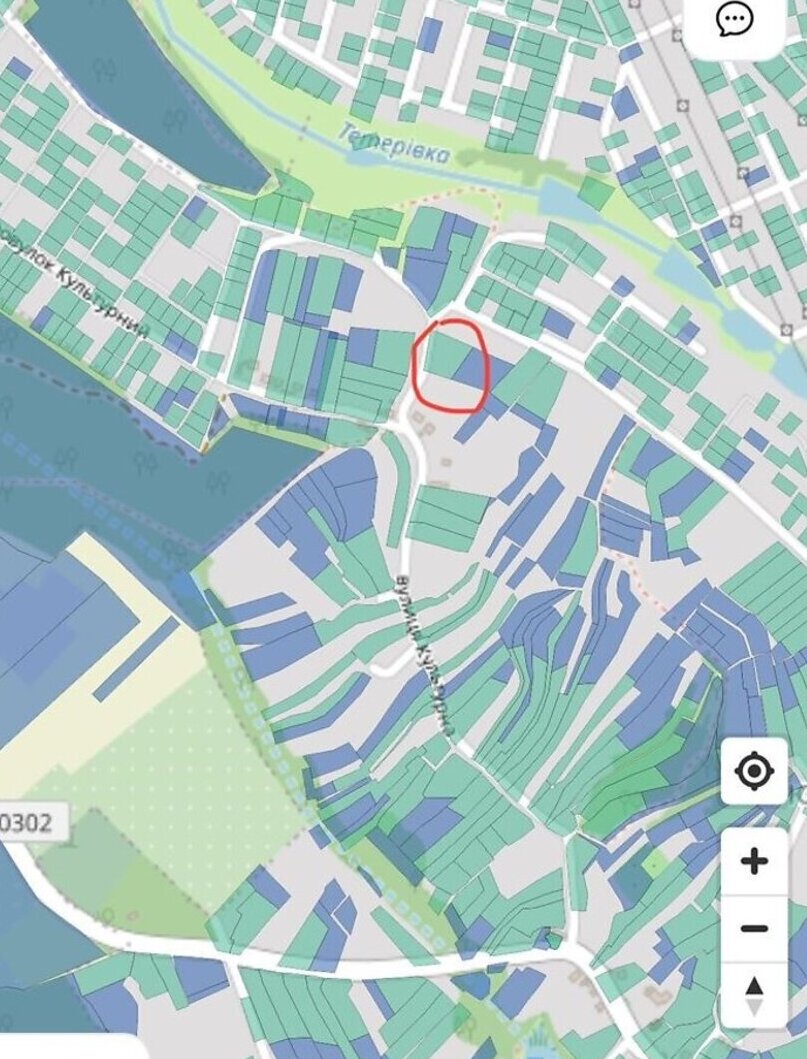Zoom out the map

coord(754,928)
